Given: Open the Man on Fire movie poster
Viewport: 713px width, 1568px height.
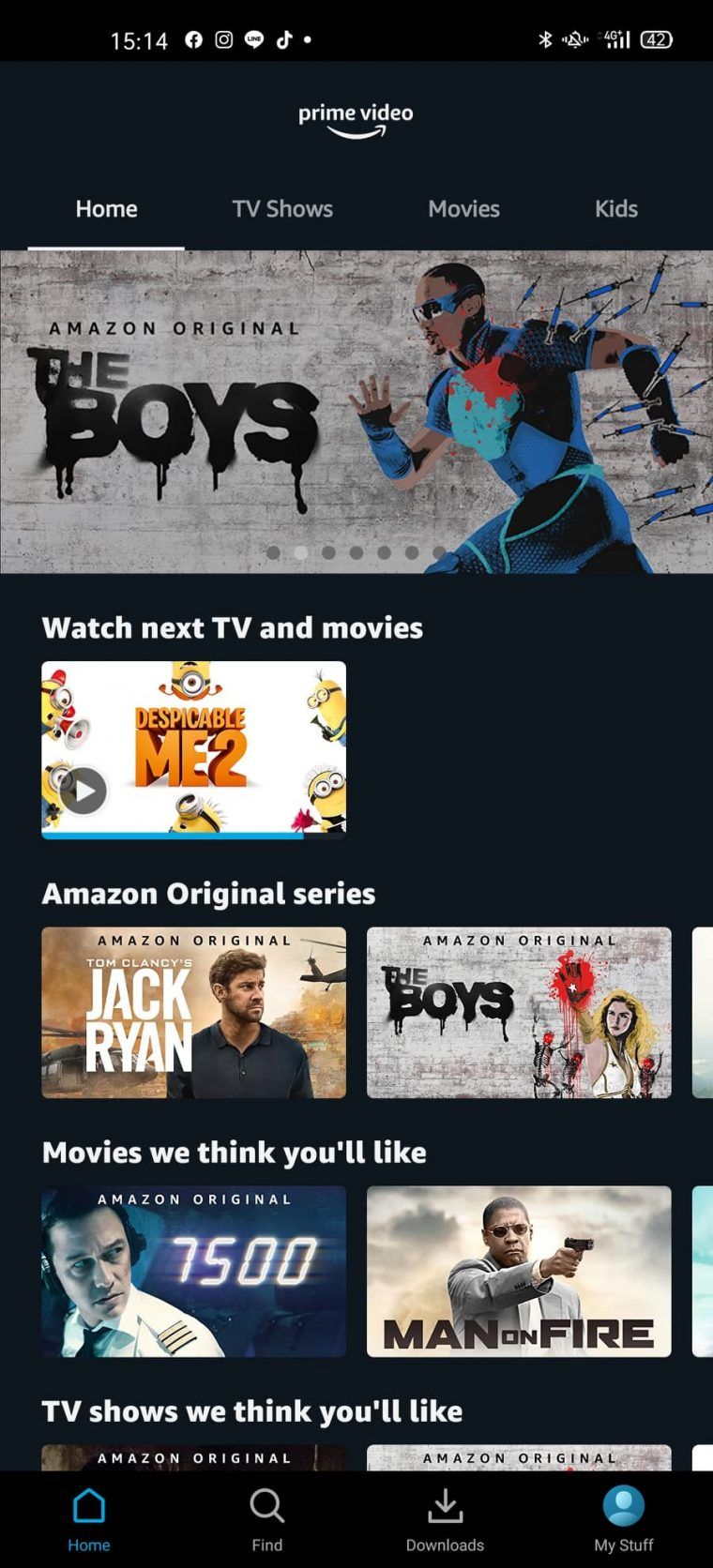Looking at the screenshot, I should click(x=519, y=1271).
